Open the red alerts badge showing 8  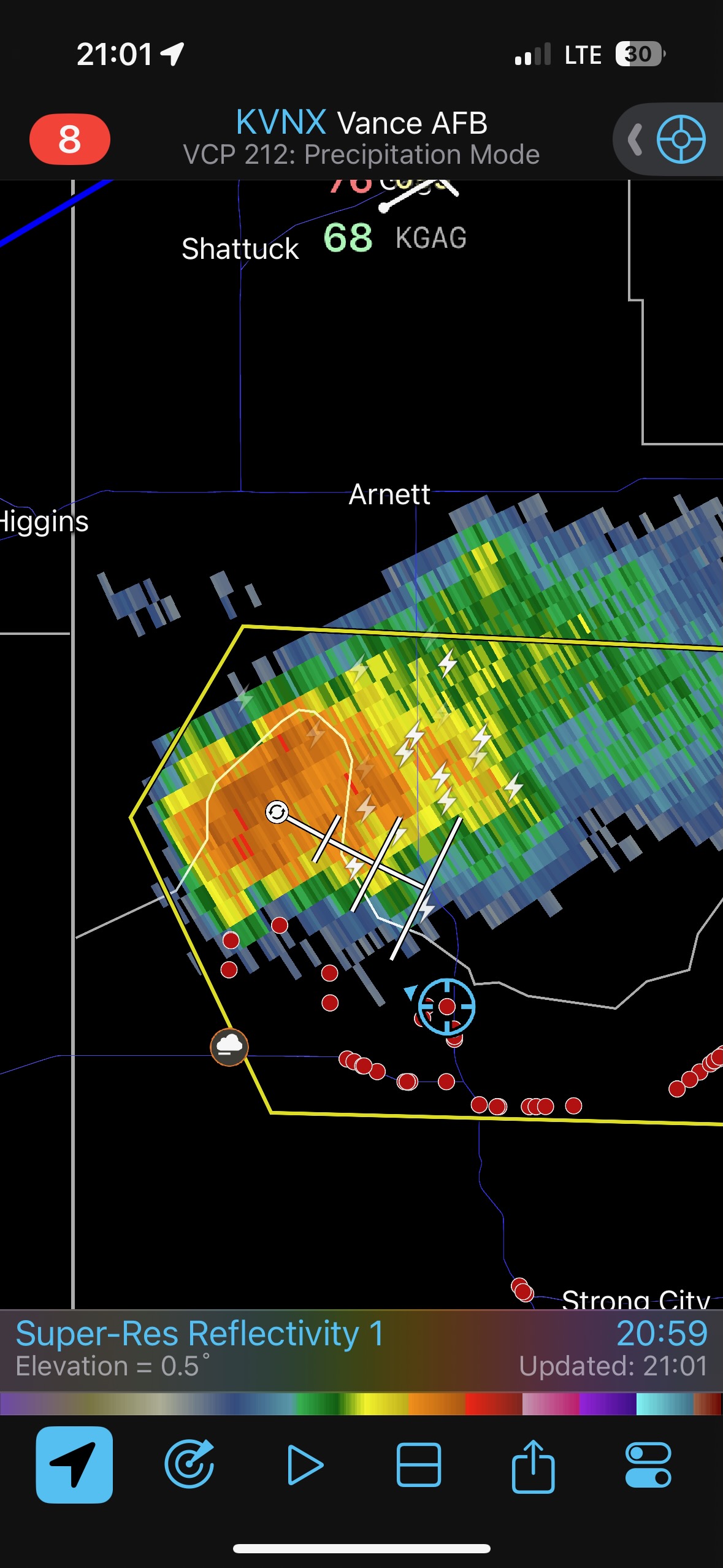click(69, 139)
